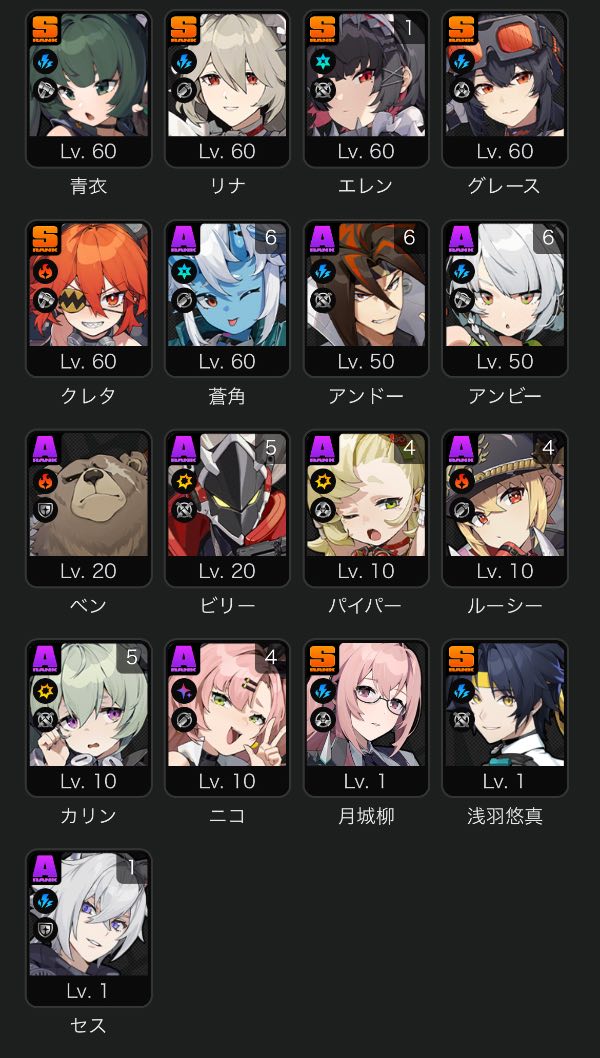The height and width of the screenshot is (1058, 600).
Task: Open 蒼角 agent details
Action: coord(227,298)
